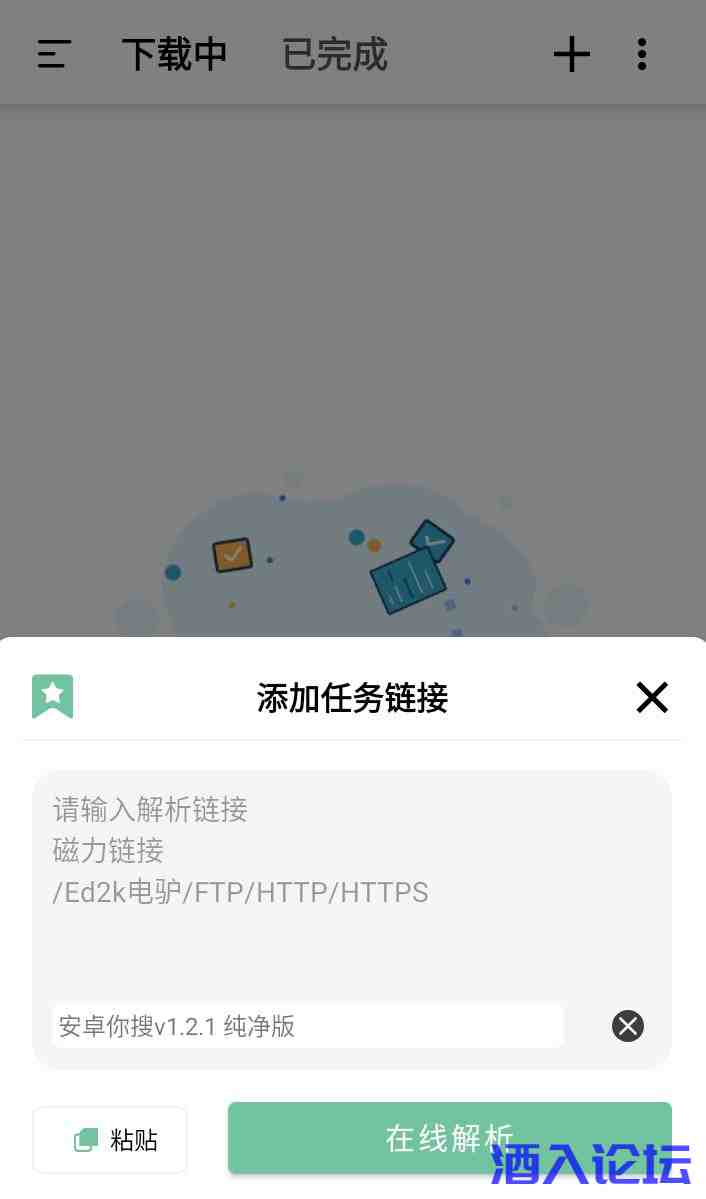The width and height of the screenshot is (706, 1199).
Task: Open the drawer menu button
Action: pyautogui.click(x=54, y=54)
